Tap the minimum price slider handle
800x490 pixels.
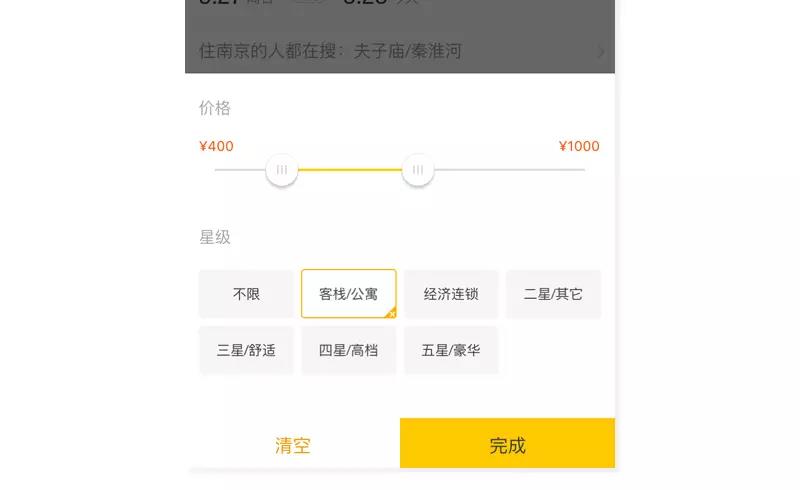(282, 170)
